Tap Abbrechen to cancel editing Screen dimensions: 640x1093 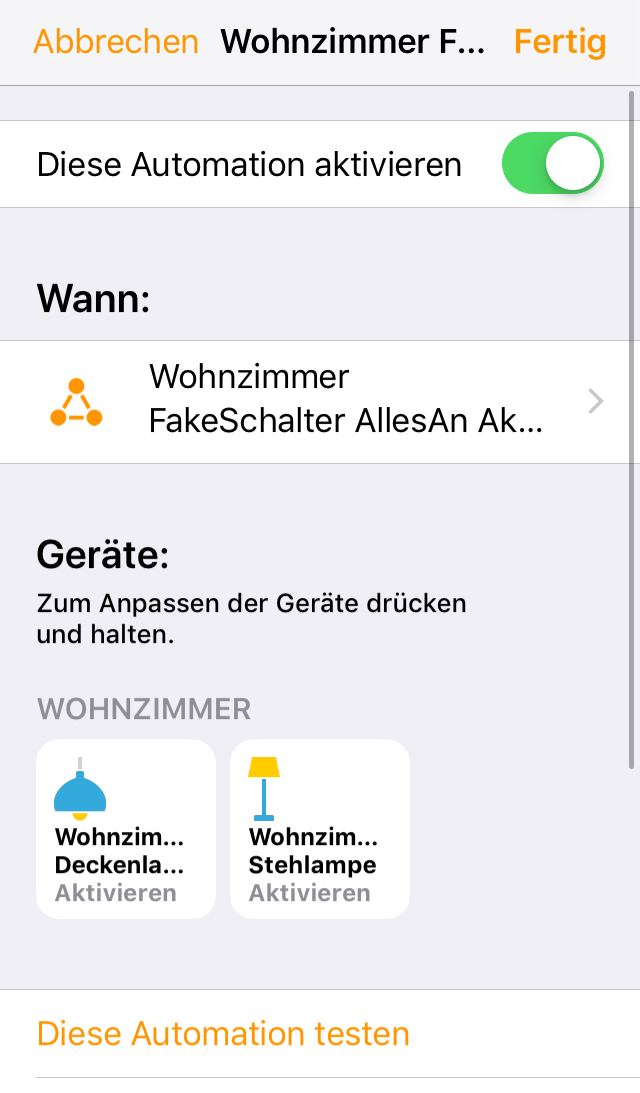coord(116,42)
